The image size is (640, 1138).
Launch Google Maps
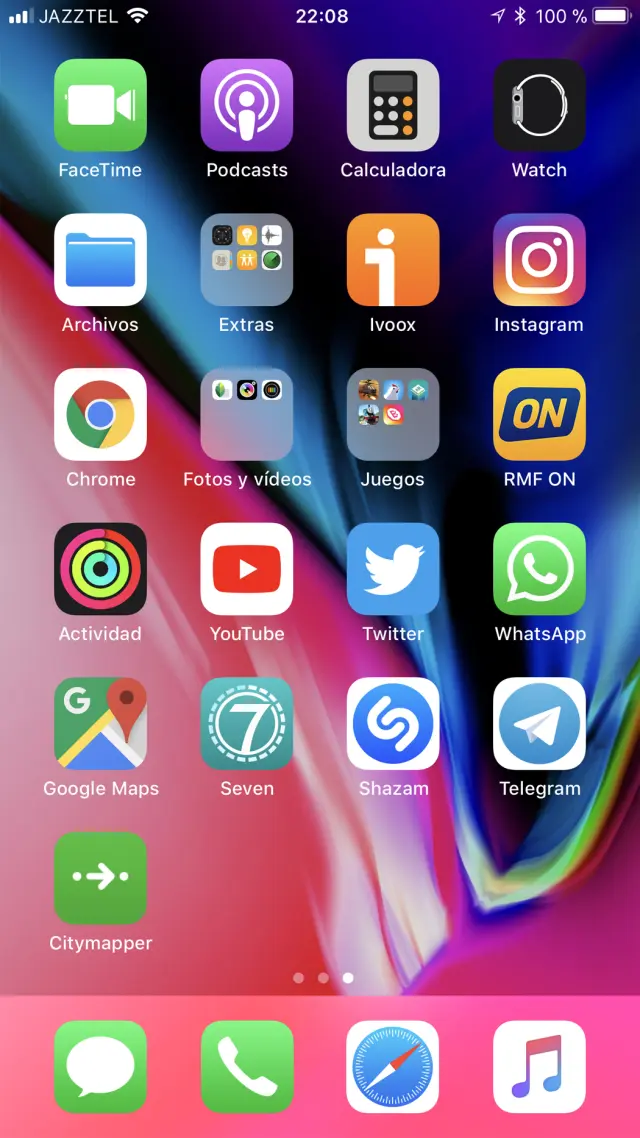point(100,723)
